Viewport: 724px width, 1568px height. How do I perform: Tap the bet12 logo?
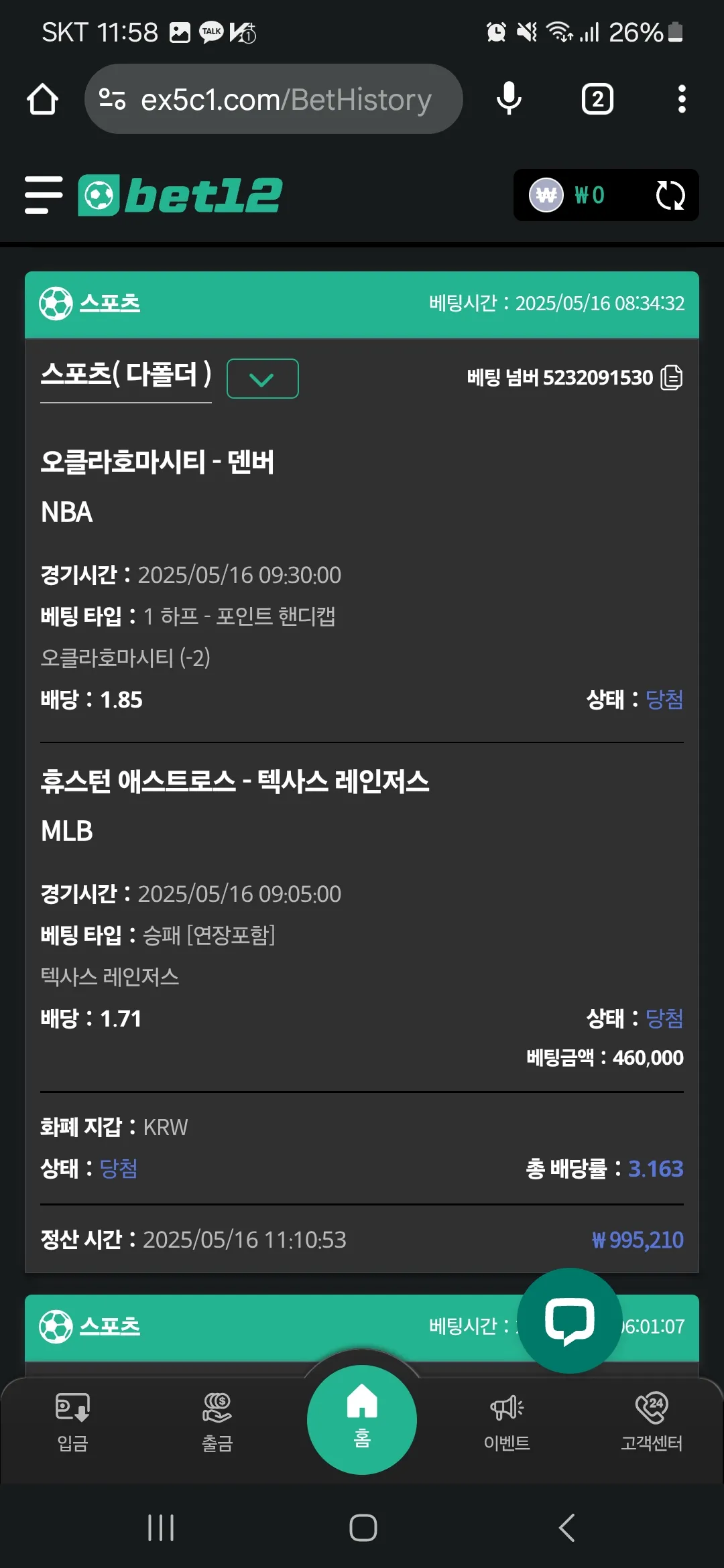click(x=180, y=195)
